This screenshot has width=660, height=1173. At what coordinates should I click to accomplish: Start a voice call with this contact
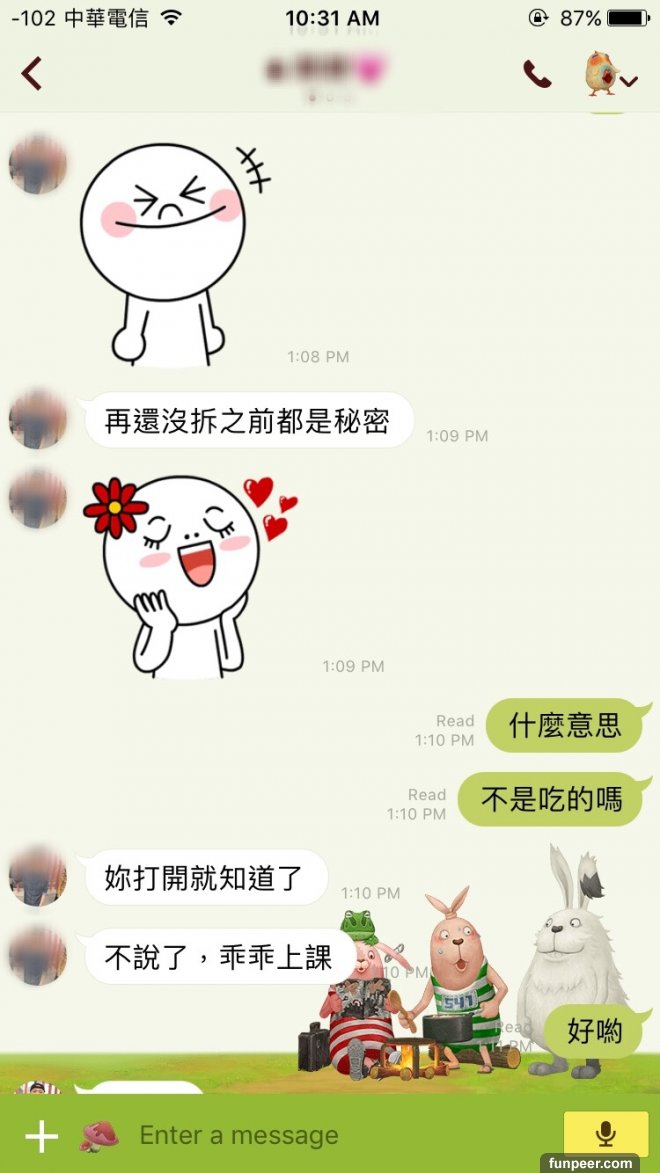click(537, 74)
